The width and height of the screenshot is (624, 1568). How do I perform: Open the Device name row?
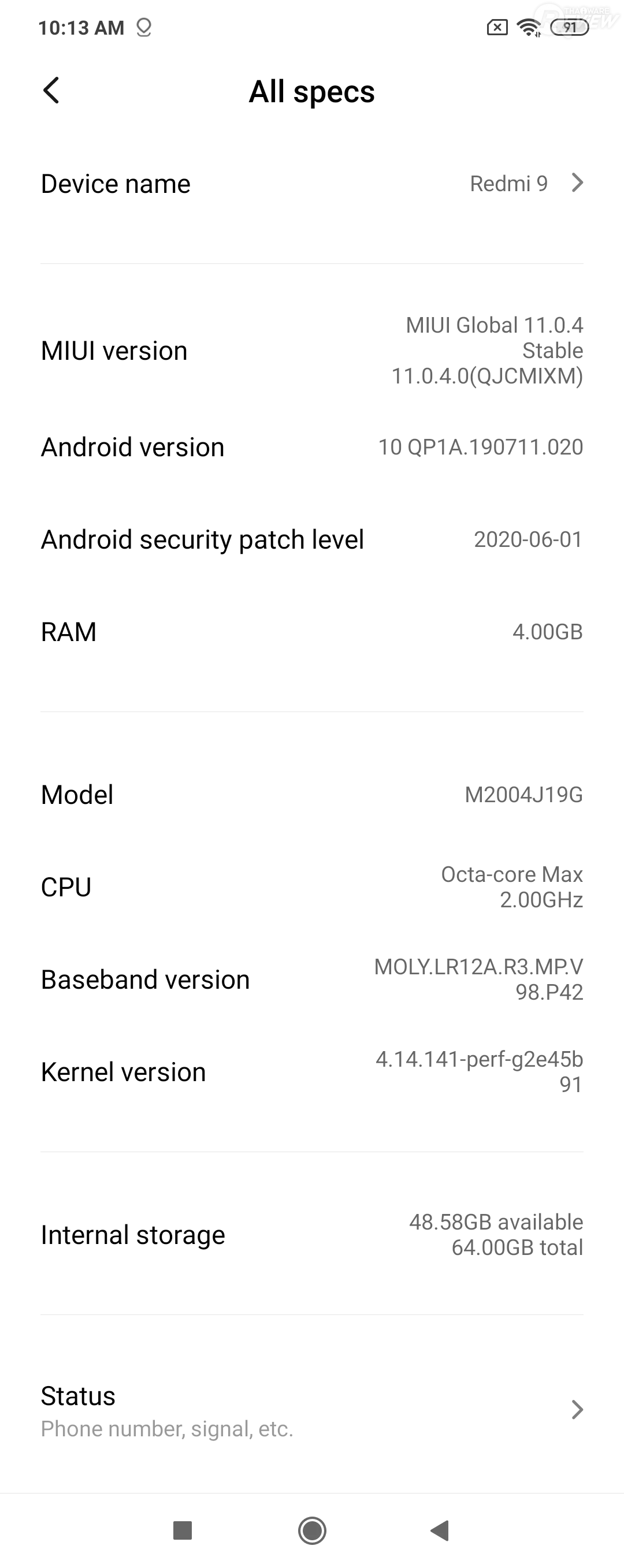(311, 184)
